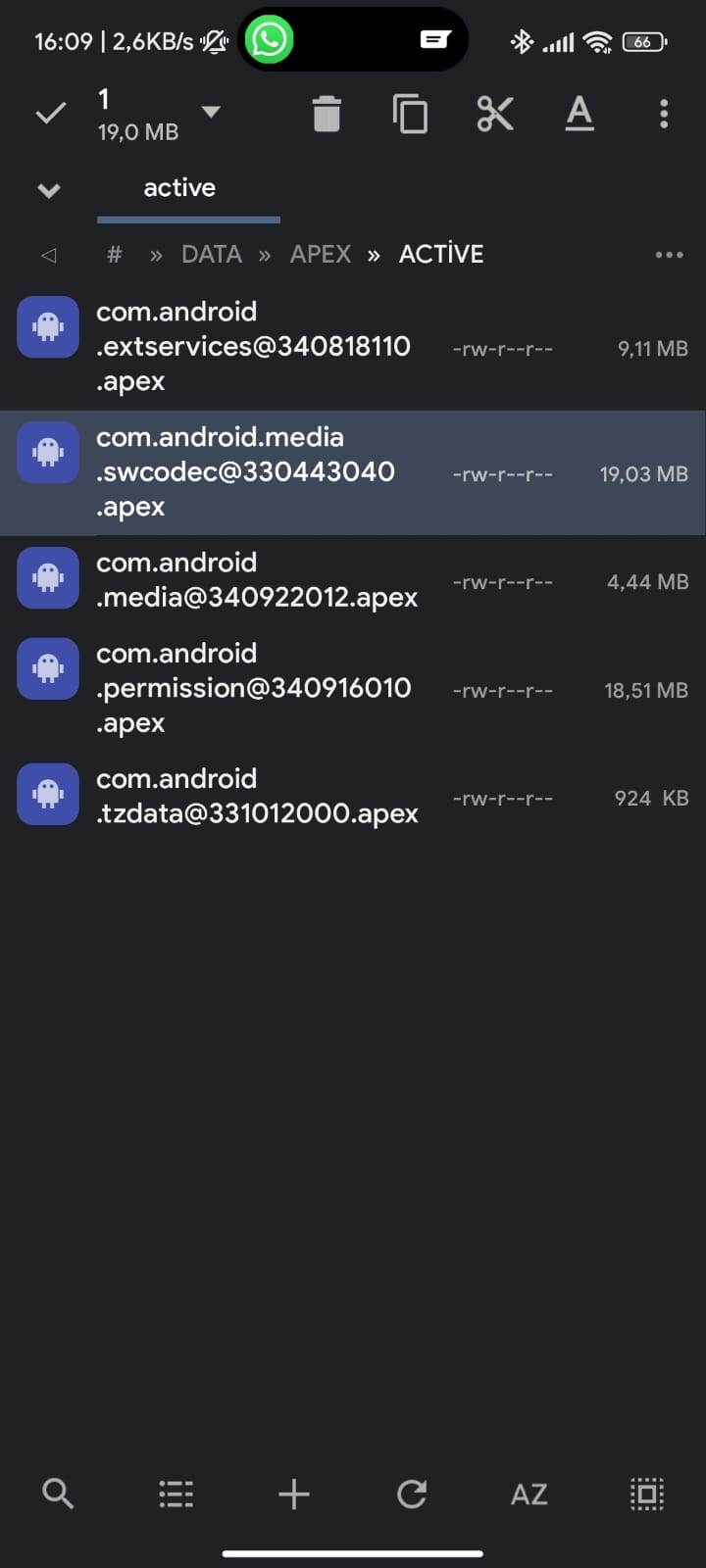The image size is (706, 1568).
Task: Delete the selected file with trash icon
Action: tap(327, 115)
